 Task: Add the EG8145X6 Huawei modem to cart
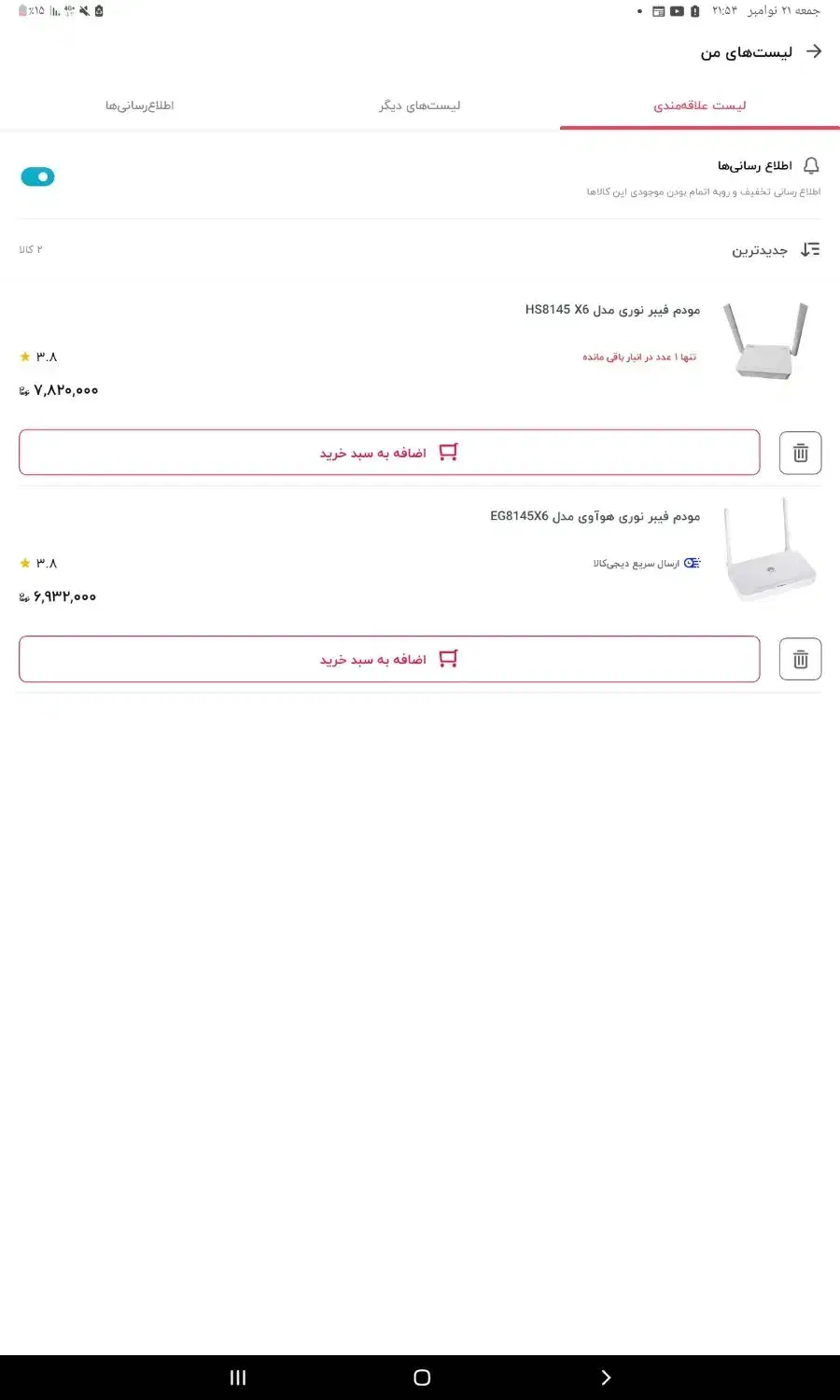pos(390,659)
